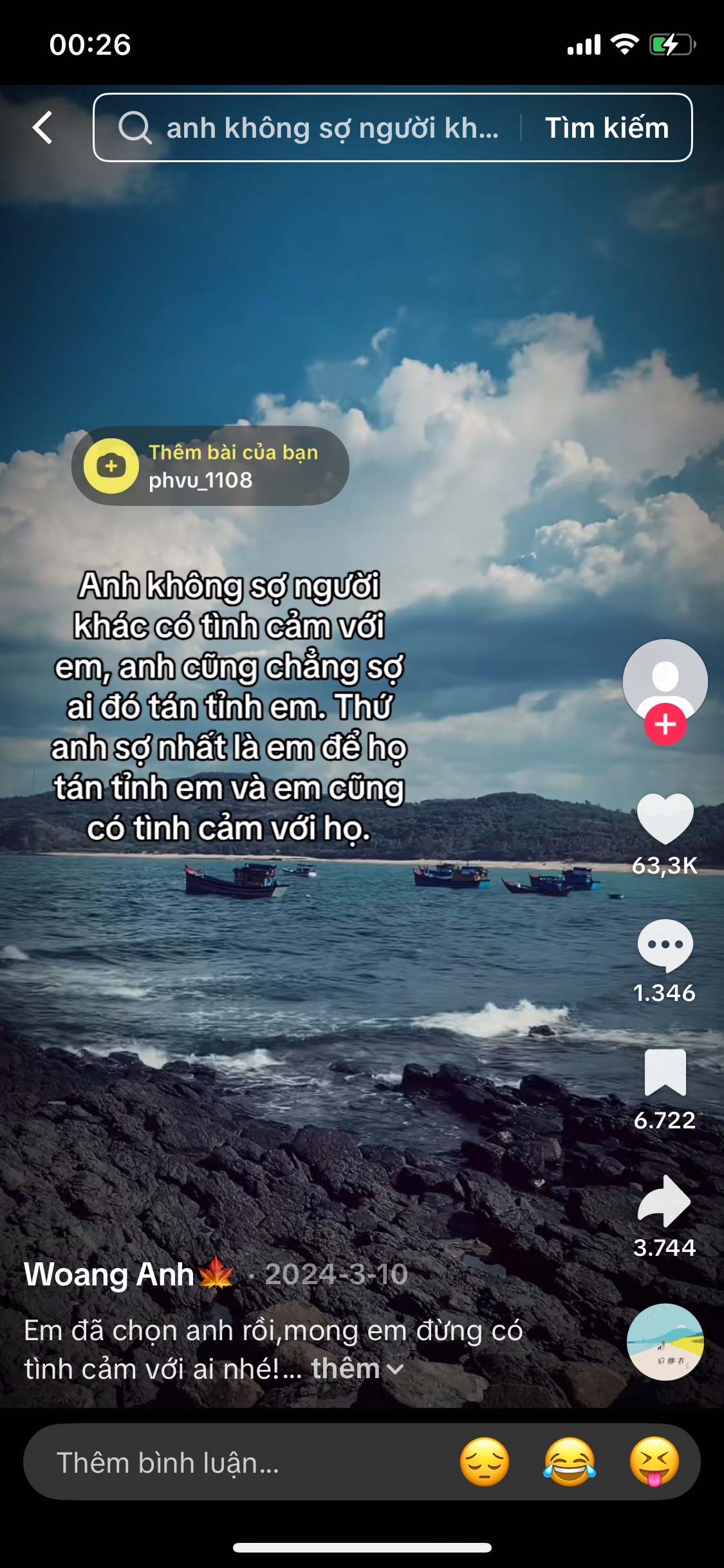Go back using the back arrow

(x=43, y=127)
